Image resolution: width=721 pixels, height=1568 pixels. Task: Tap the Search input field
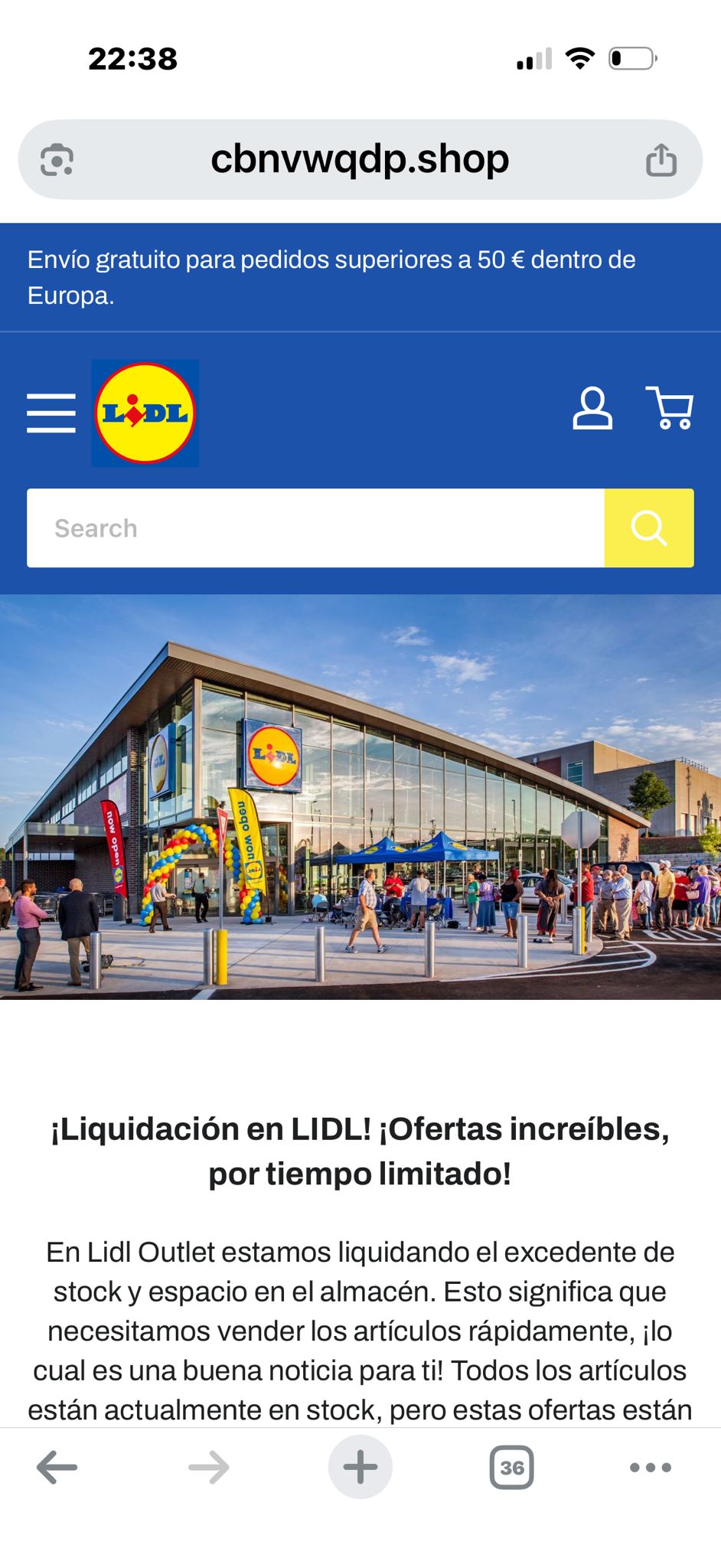315,528
